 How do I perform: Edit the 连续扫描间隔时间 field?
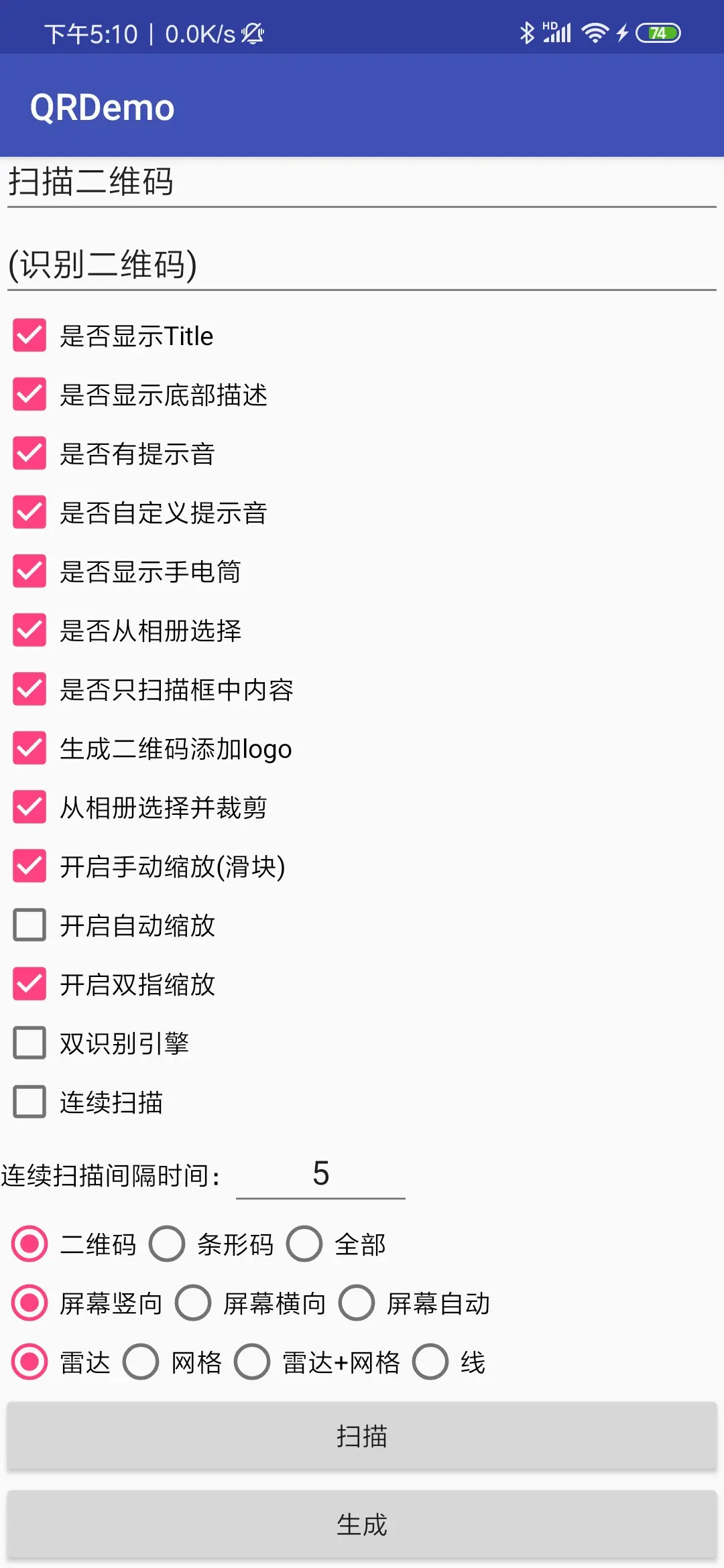coord(320,1174)
